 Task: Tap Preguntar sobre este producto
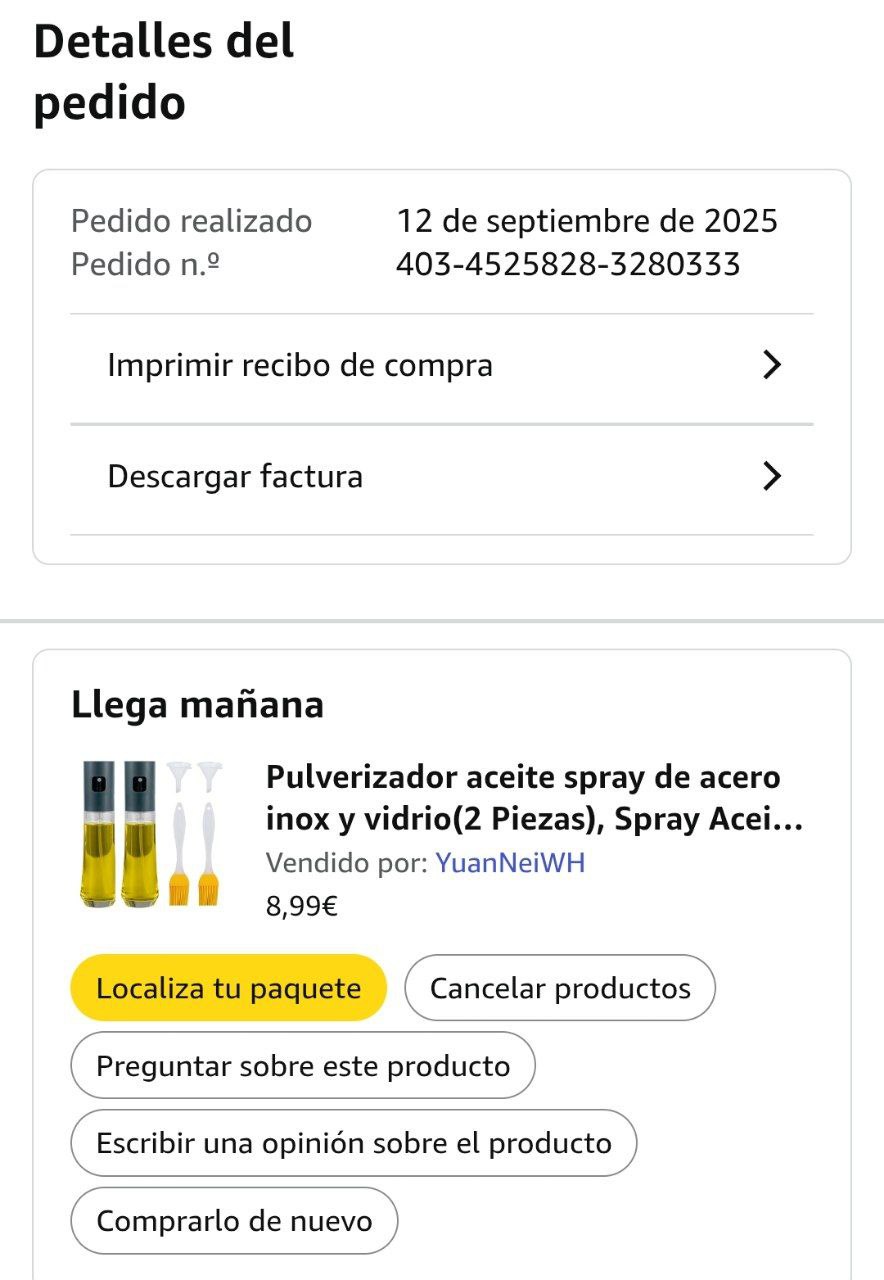(x=303, y=1066)
